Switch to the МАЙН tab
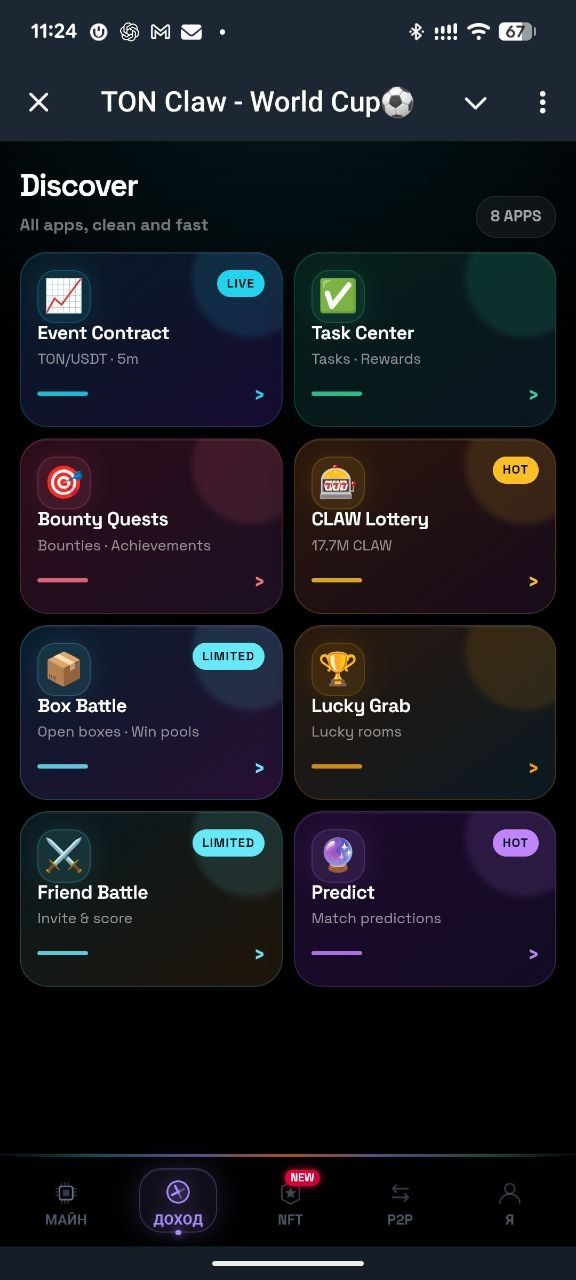Image resolution: width=576 pixels, height=1280 pixels. coord(66,1204)
